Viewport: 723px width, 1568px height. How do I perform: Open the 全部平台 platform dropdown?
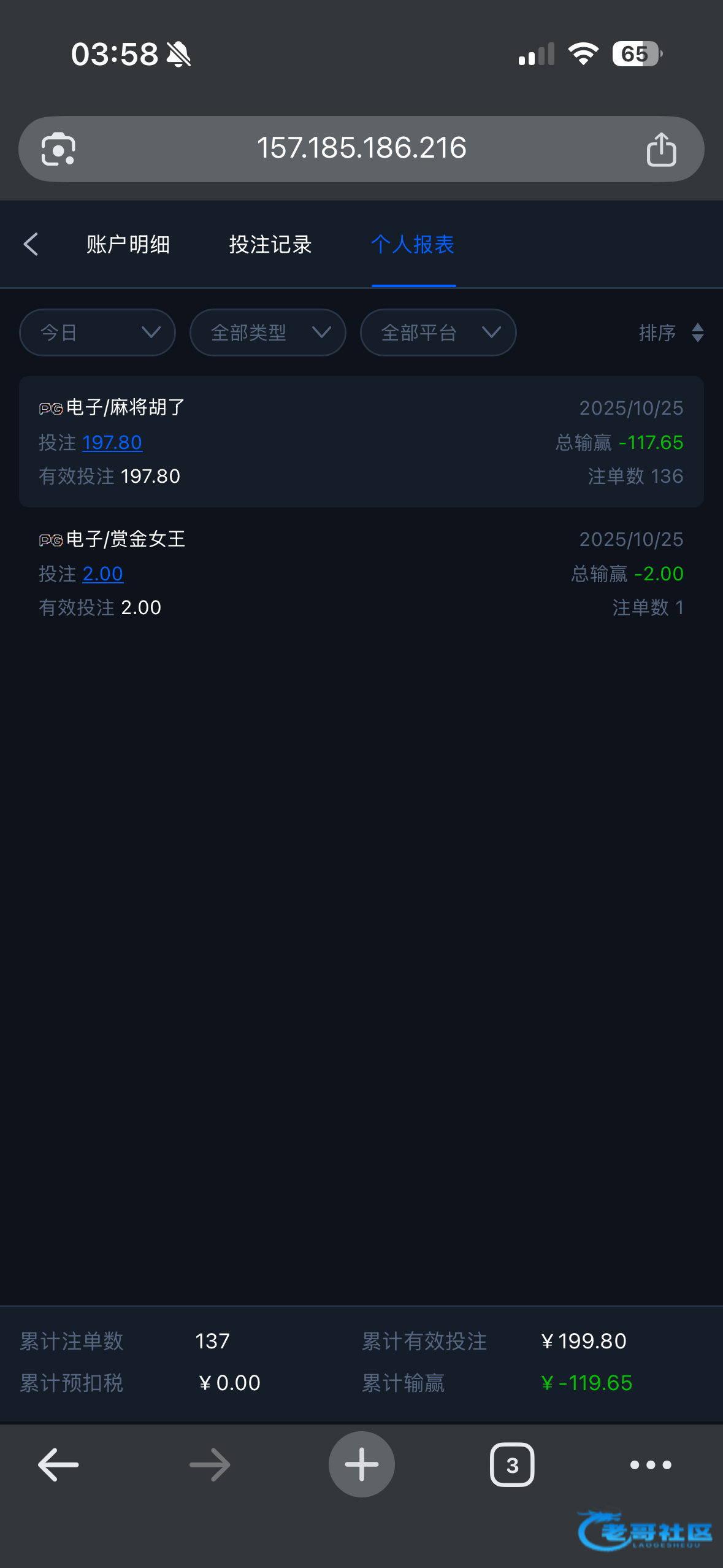(438, 332)
